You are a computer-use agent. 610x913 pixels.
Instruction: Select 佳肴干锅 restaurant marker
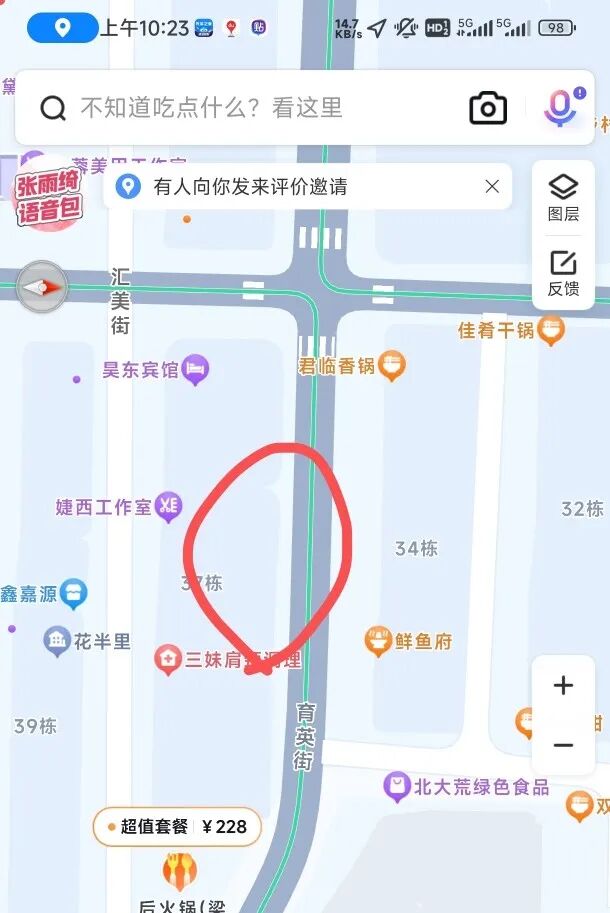pos(550,330)
